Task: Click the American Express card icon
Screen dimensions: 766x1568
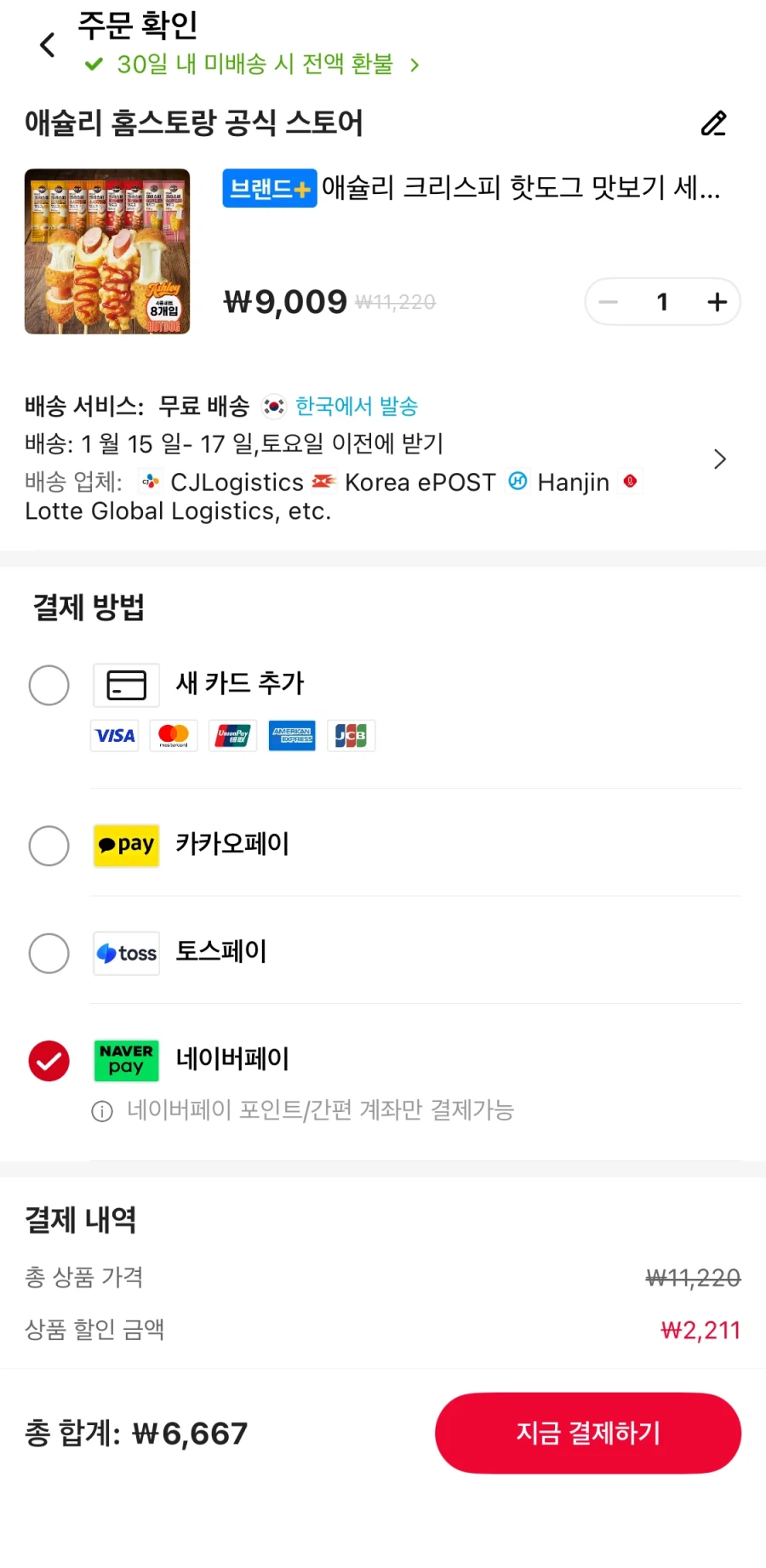Action: click(x=292, y=735)
